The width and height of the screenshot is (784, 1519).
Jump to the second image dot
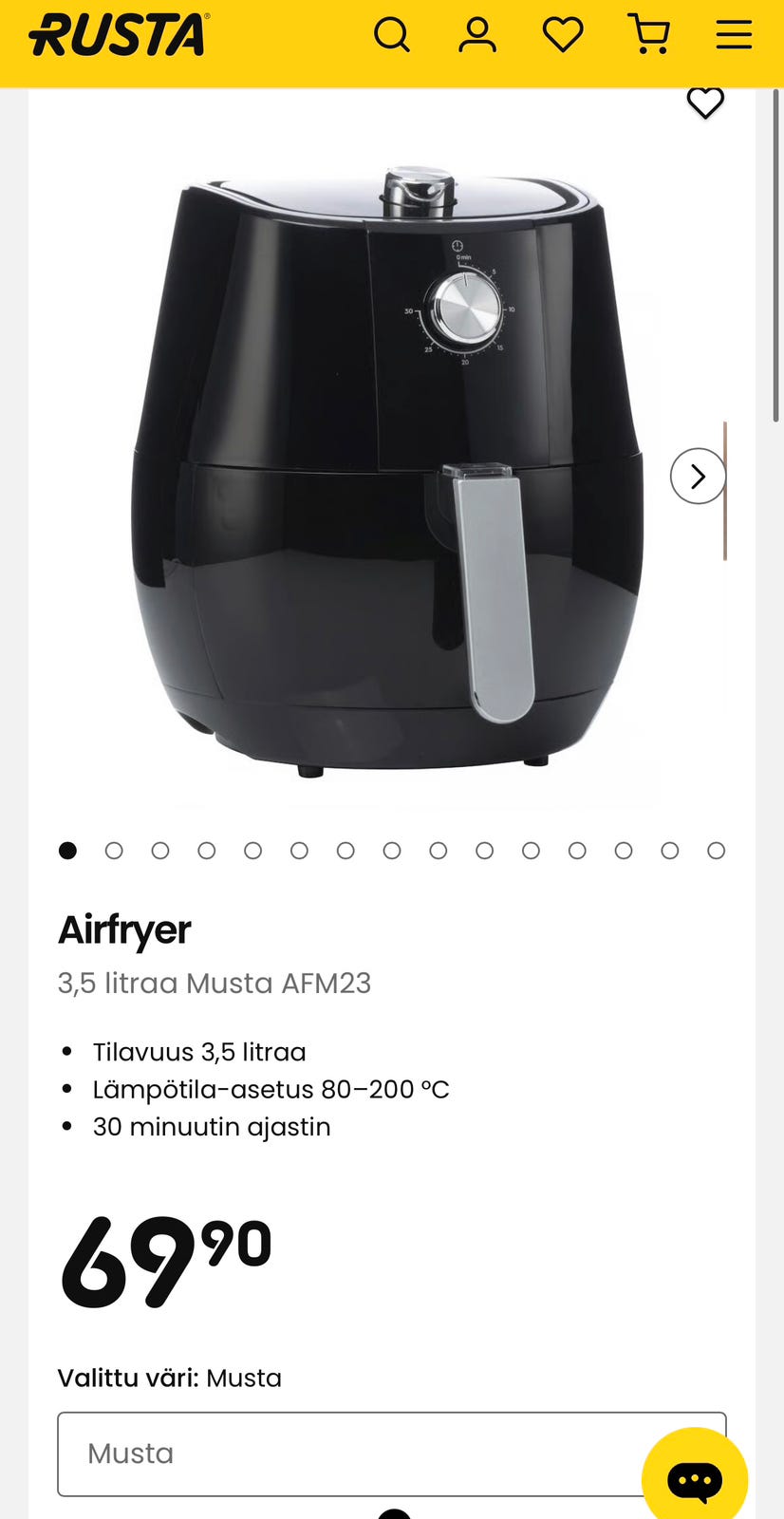click(x=114, y=851)
